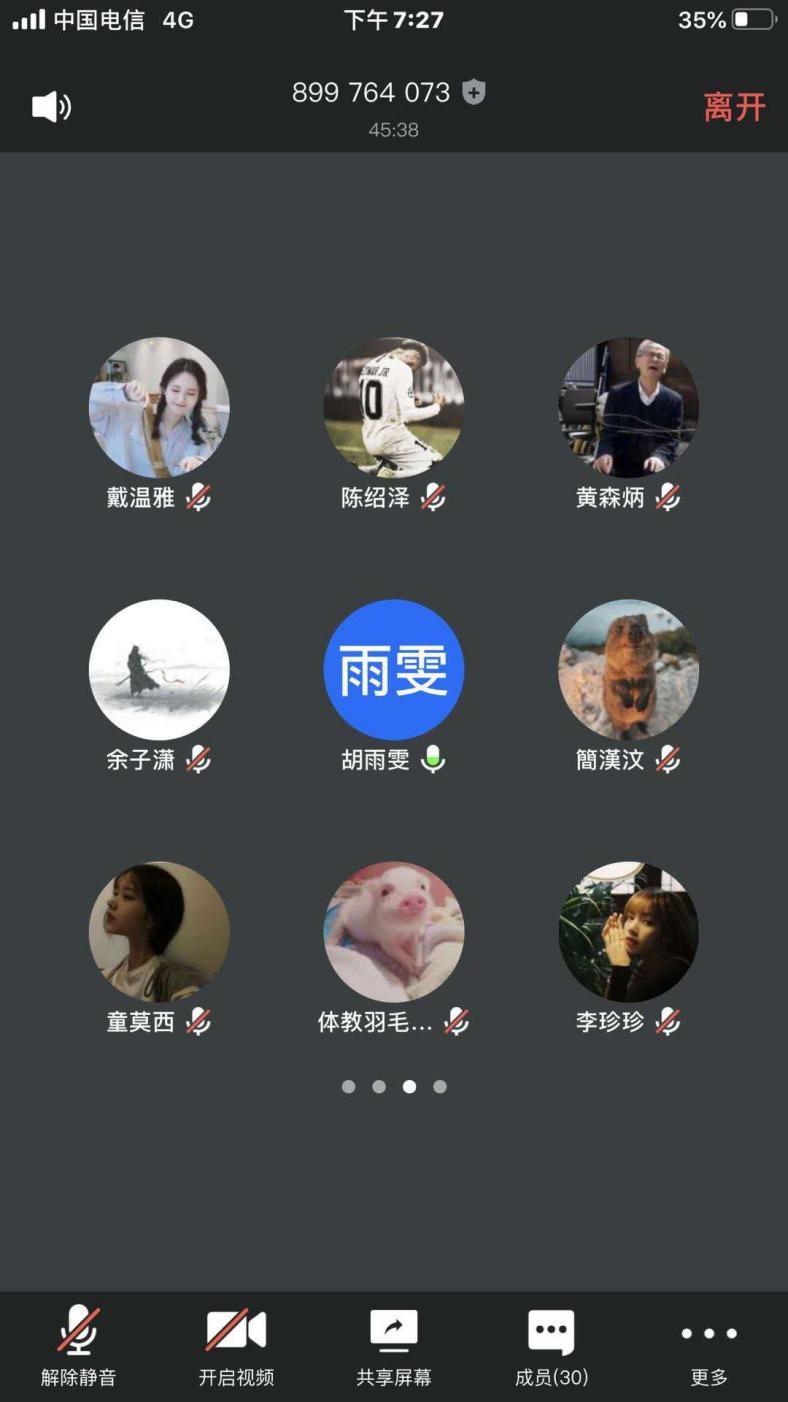Screen dimensions: 788x1402
Task: Select participant 体教羽毛's pig avatar
Action: point(394,931)
